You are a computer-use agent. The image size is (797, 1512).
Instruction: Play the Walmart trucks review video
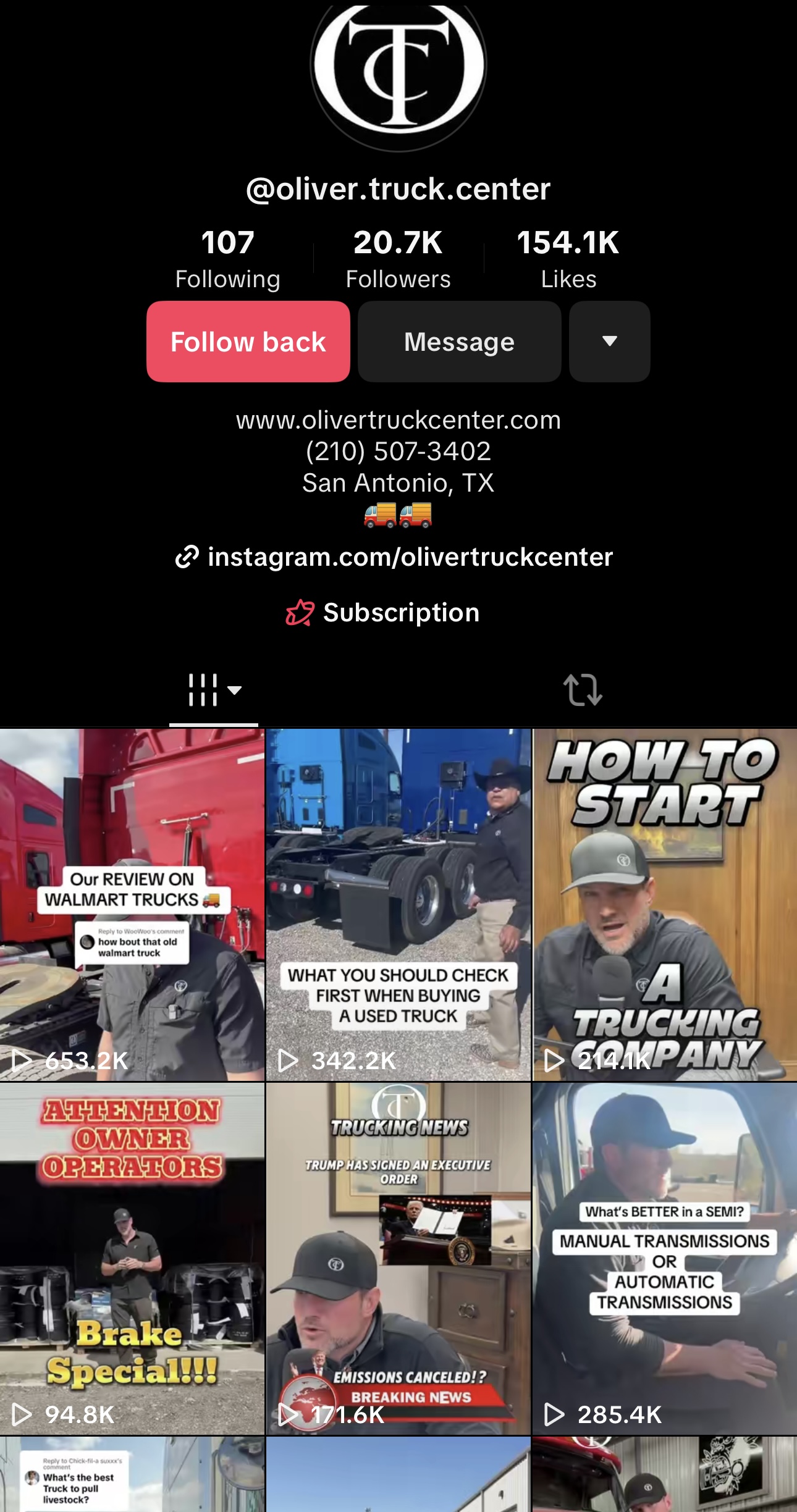point(132,904)
